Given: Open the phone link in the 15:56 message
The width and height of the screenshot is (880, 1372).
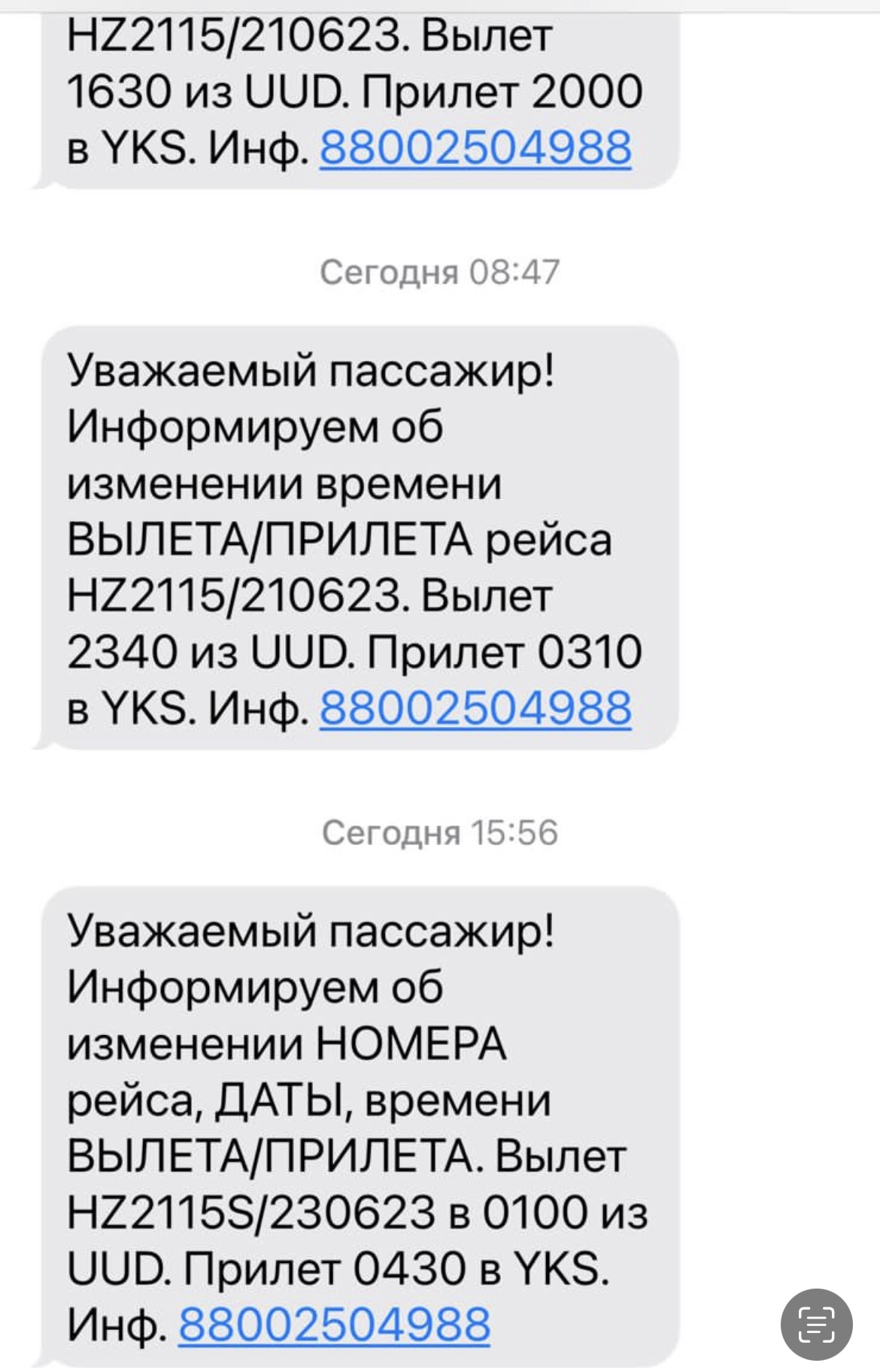Looking at the screenshot, I should point(334,1324).
